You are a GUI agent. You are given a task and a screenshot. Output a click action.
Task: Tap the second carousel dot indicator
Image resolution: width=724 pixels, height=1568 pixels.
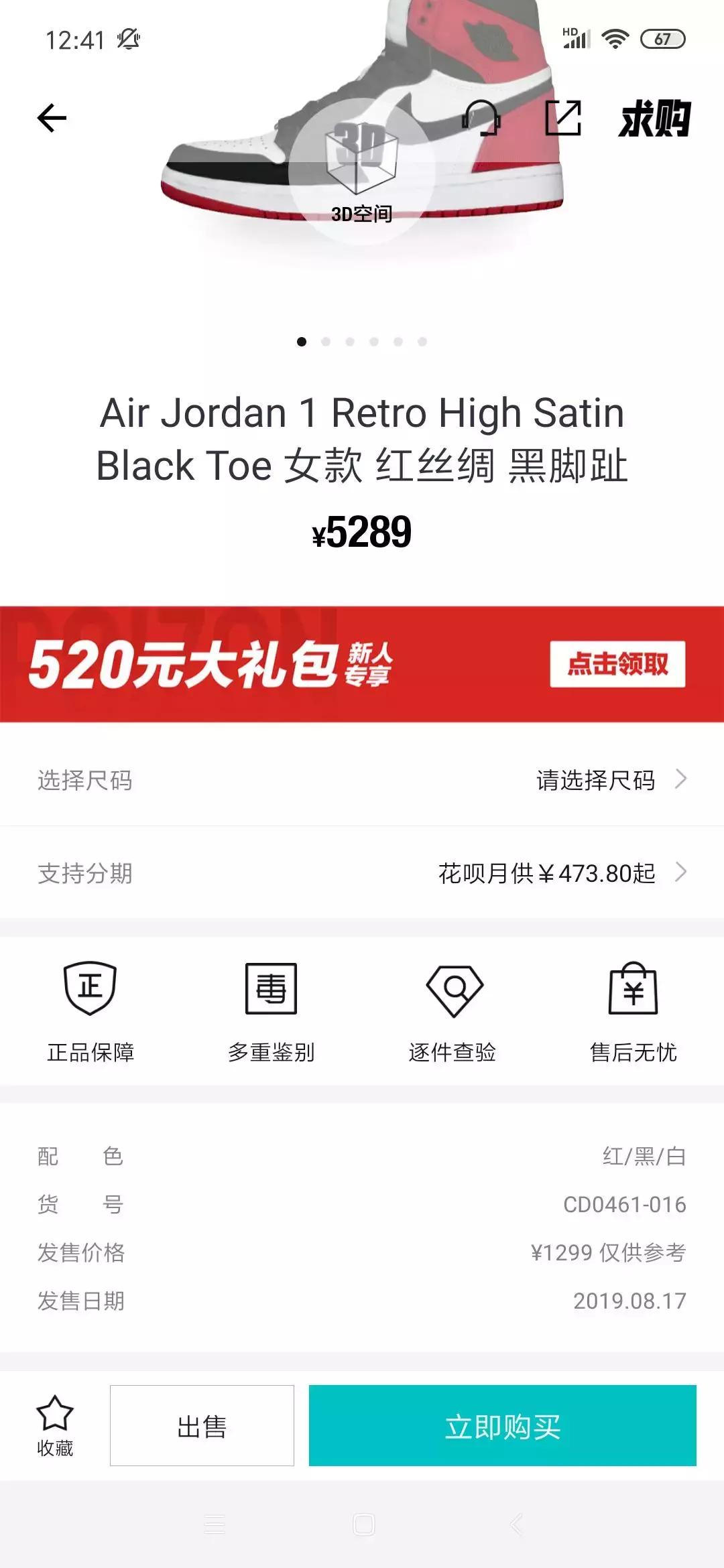(326, 340)
